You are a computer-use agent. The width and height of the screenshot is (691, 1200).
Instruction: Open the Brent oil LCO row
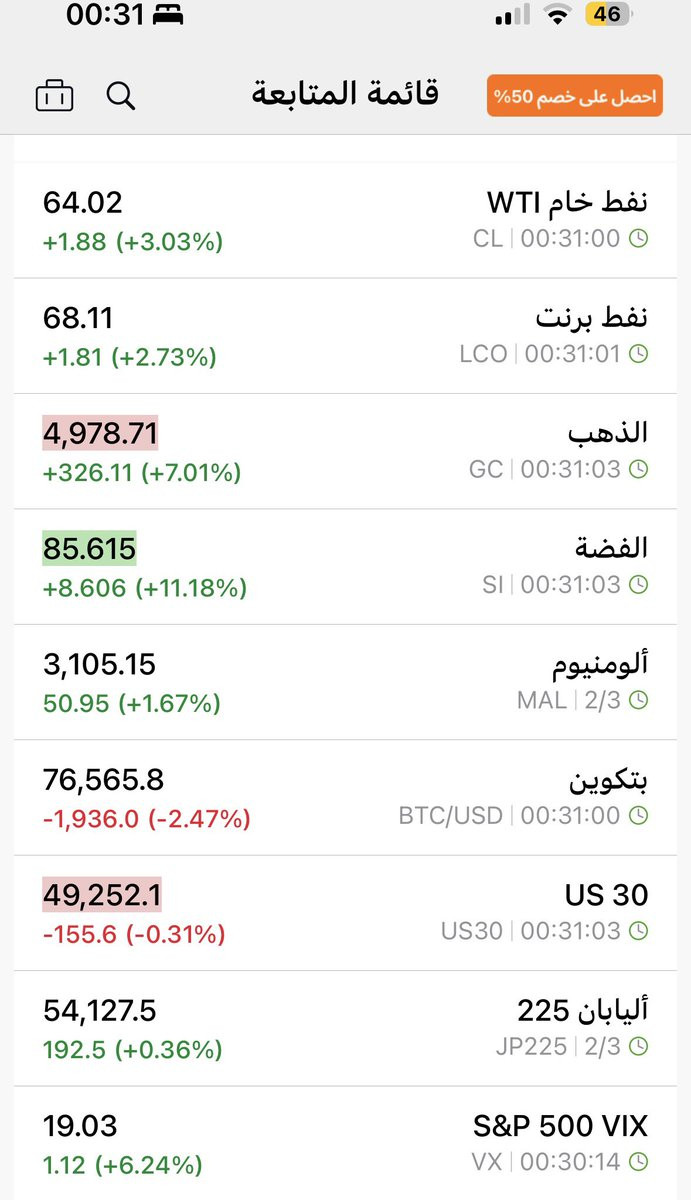point(345,336)
